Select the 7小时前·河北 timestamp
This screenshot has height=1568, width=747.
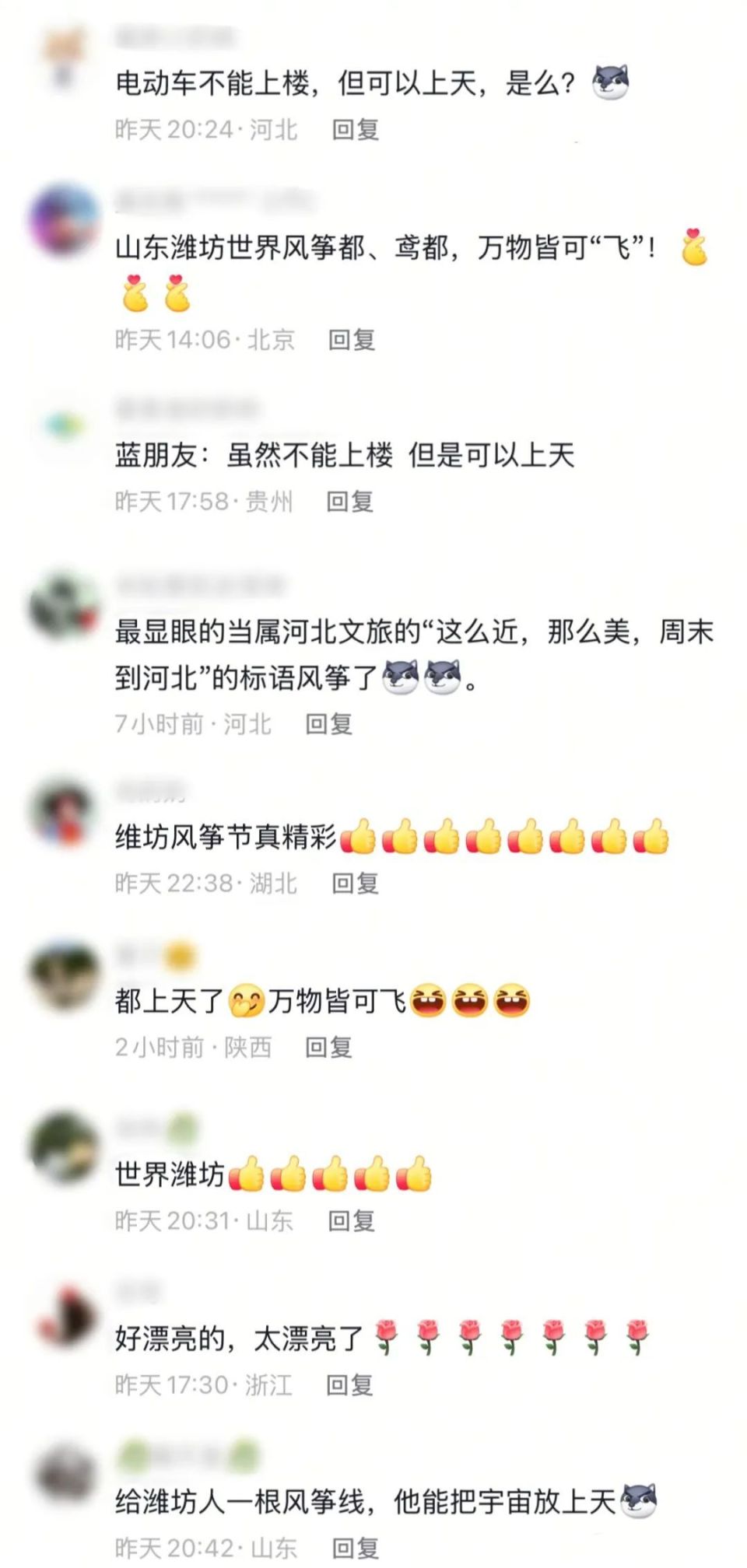[192, 723]
